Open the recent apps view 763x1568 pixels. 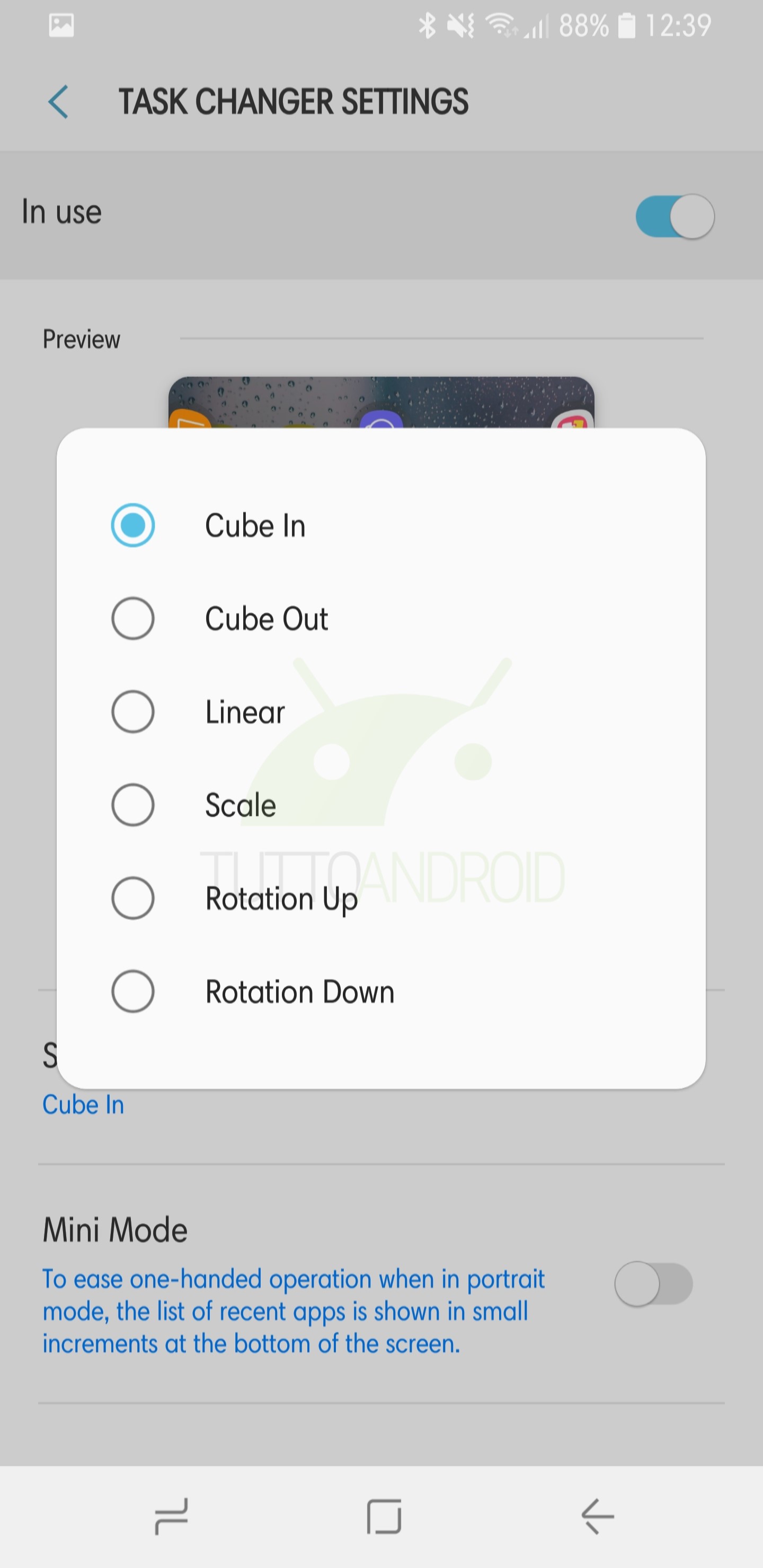click(171, 1516)
